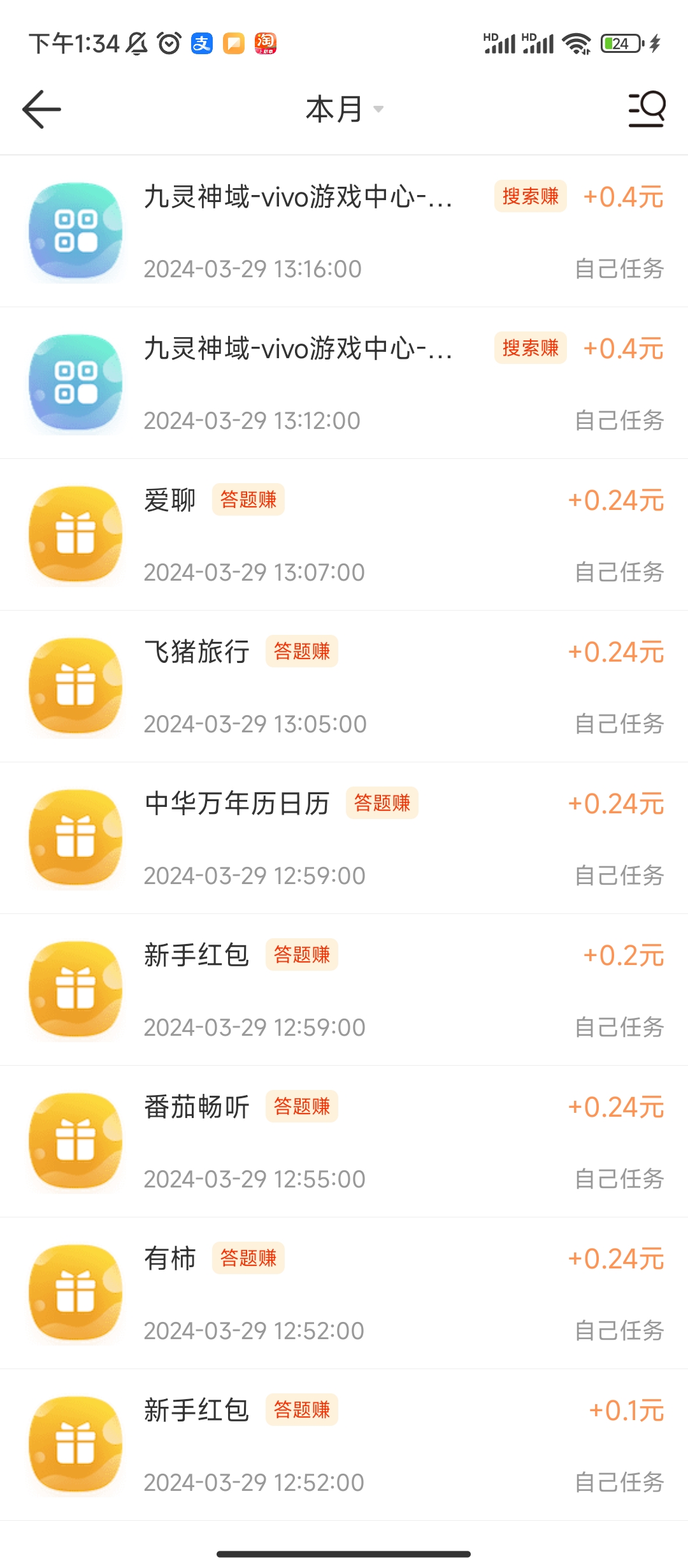
Task: Select the 飞猪旅行 earning record
Action: pos(344,686)
